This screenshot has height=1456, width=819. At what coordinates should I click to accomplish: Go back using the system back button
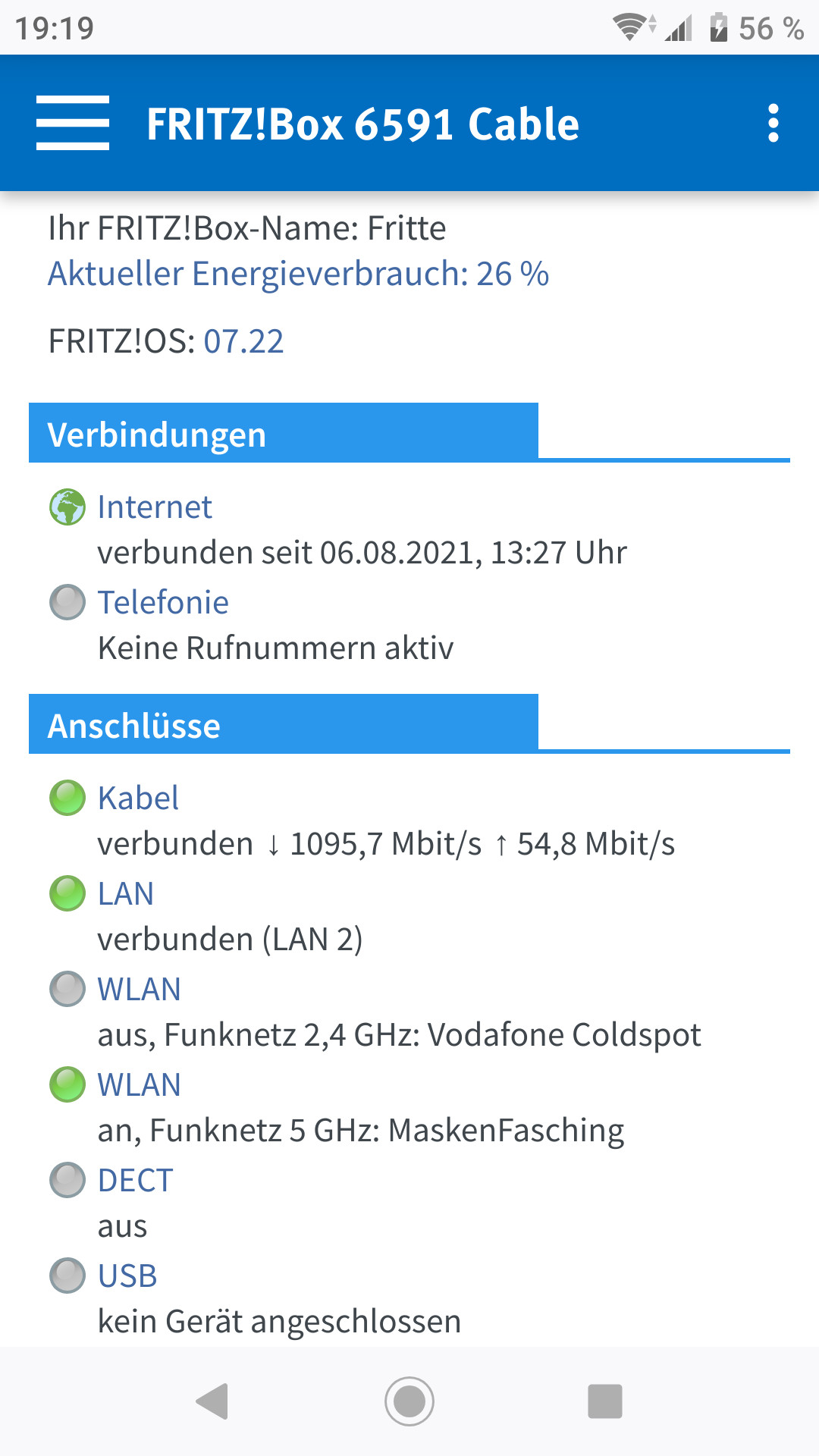click(212, 1401)
